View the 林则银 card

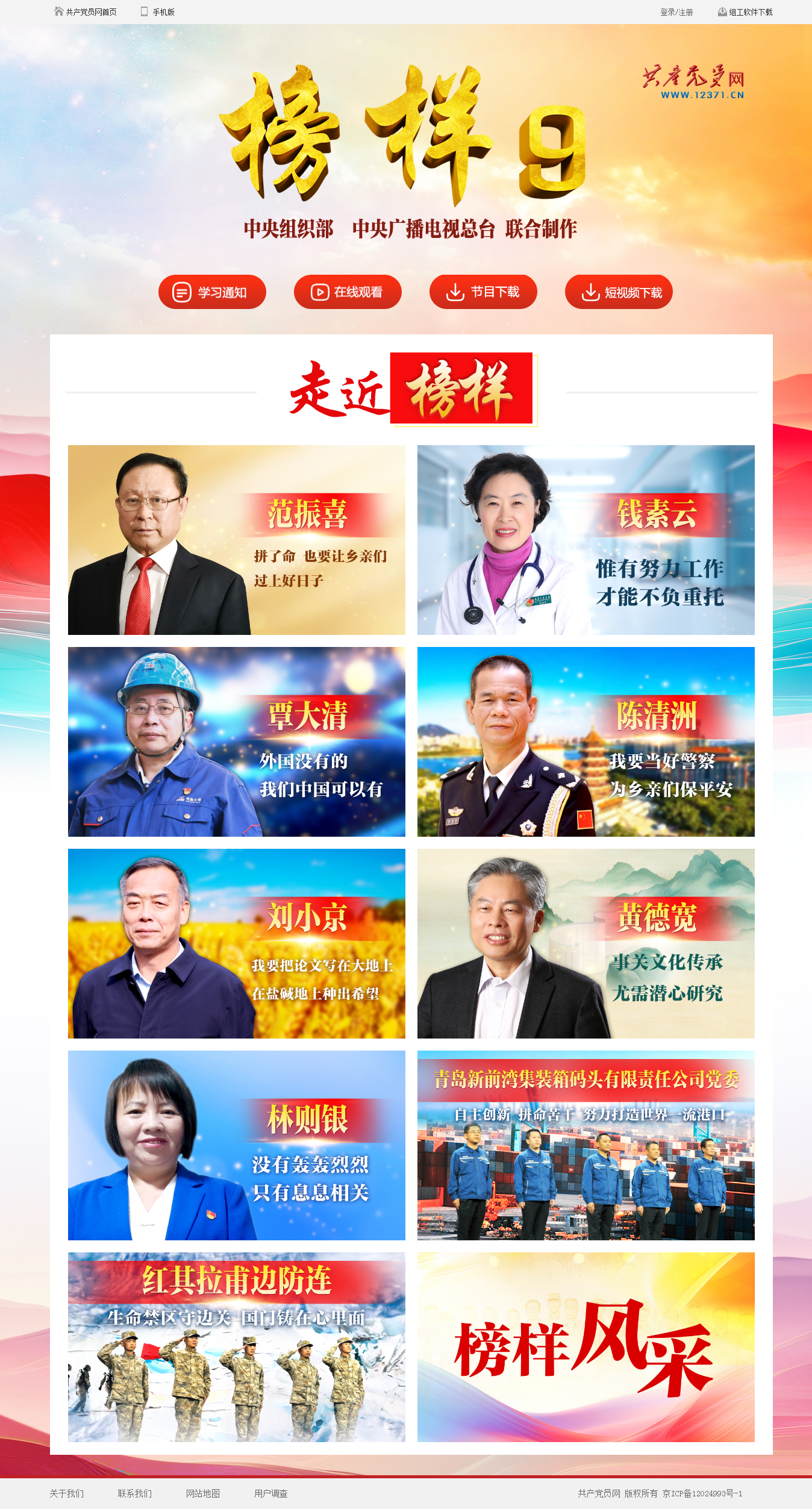pyautogui.click(x=236, y=1145)
